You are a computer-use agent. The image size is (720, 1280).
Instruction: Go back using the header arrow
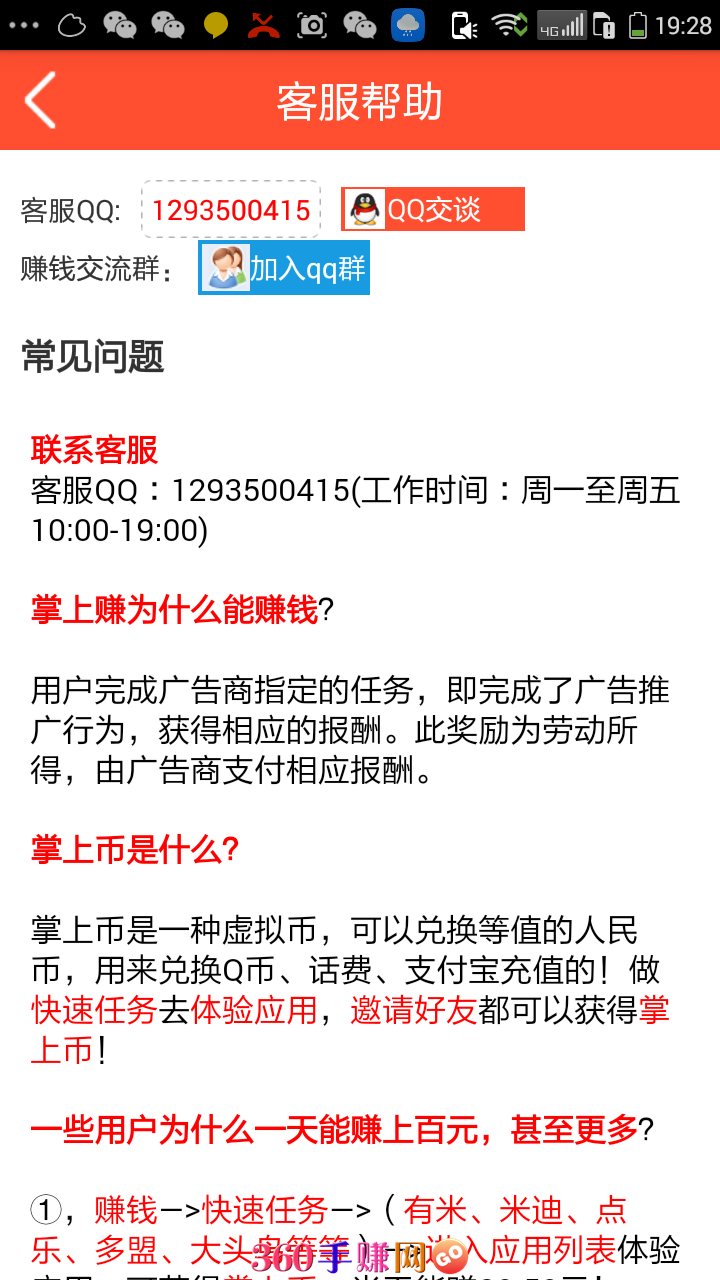(x=40, y=100)
